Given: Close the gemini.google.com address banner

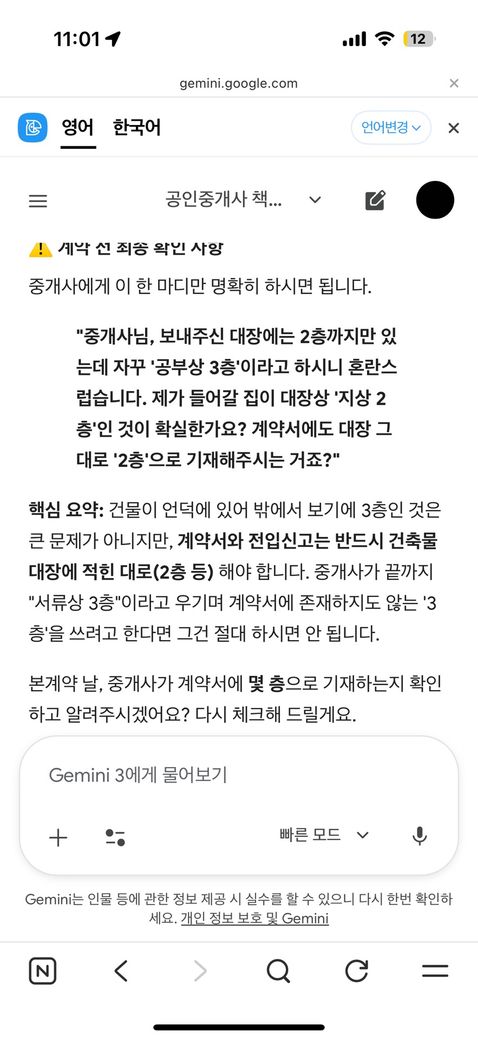Looking at the screenshot, I should pos(454,83).
